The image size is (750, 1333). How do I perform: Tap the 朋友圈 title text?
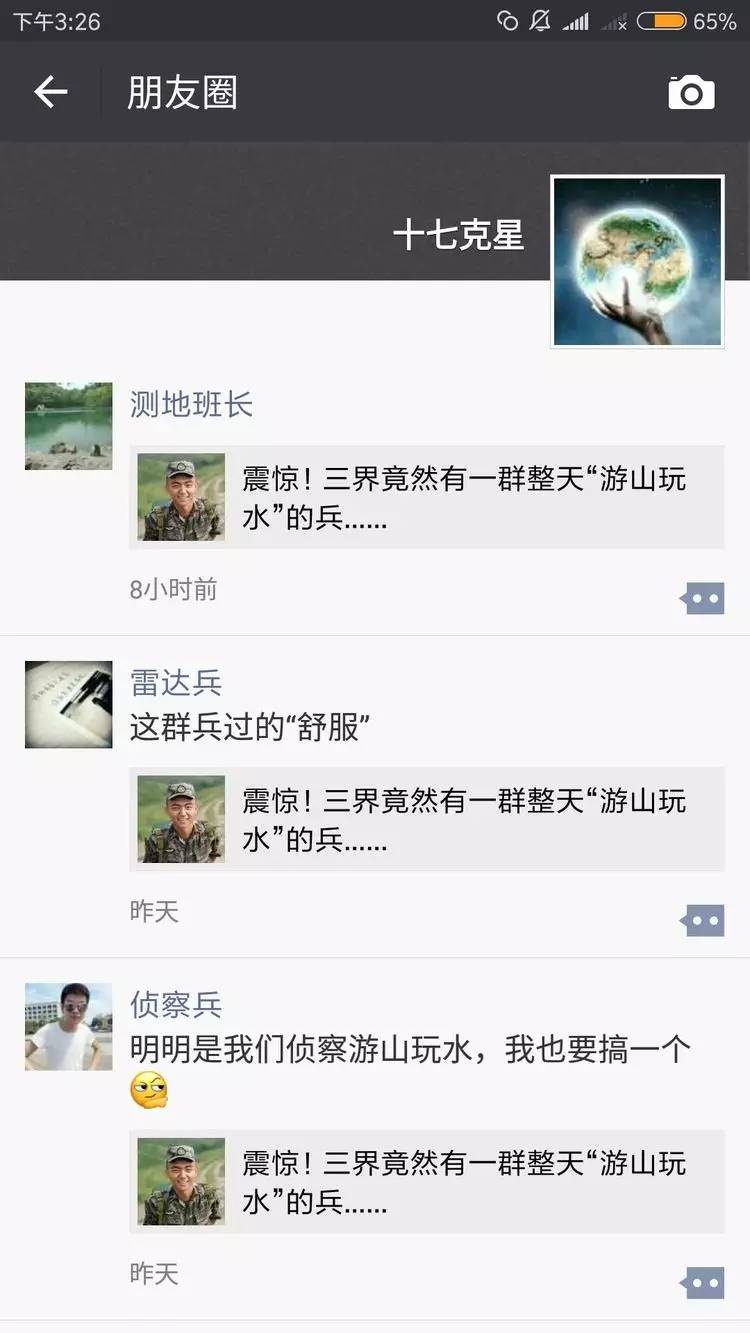click(x=182, y=92)
